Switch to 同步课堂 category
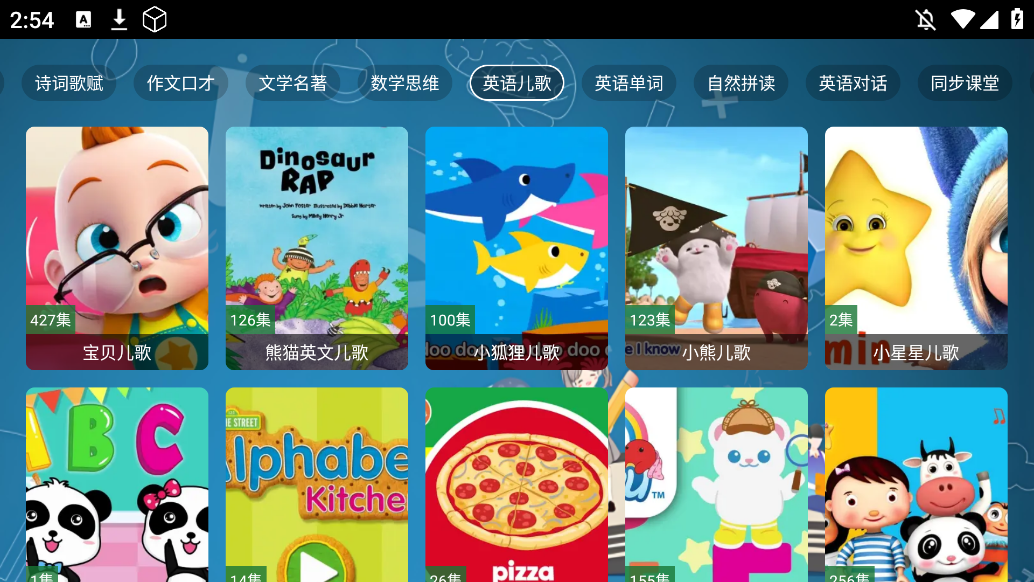 coord(965,83)
